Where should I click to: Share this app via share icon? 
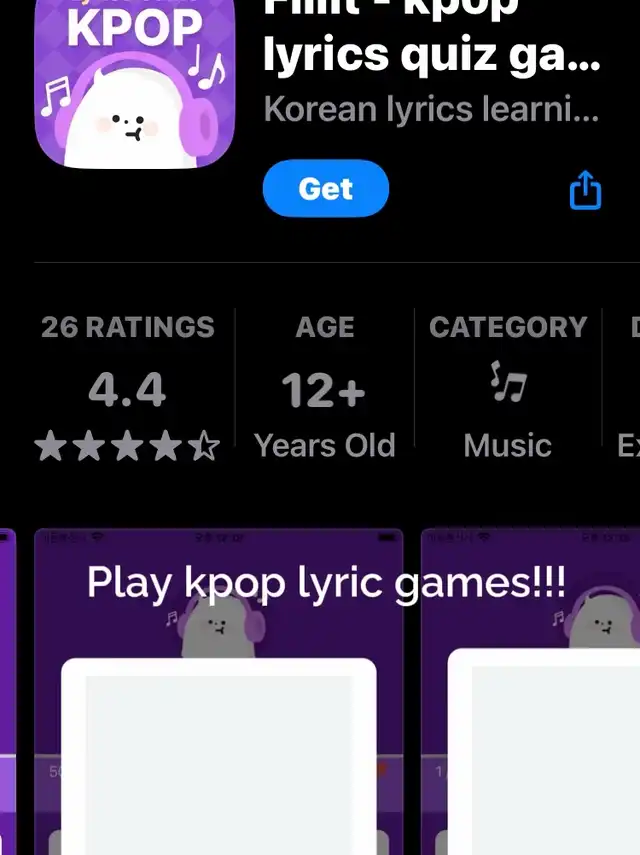click(x=585, y=189)
